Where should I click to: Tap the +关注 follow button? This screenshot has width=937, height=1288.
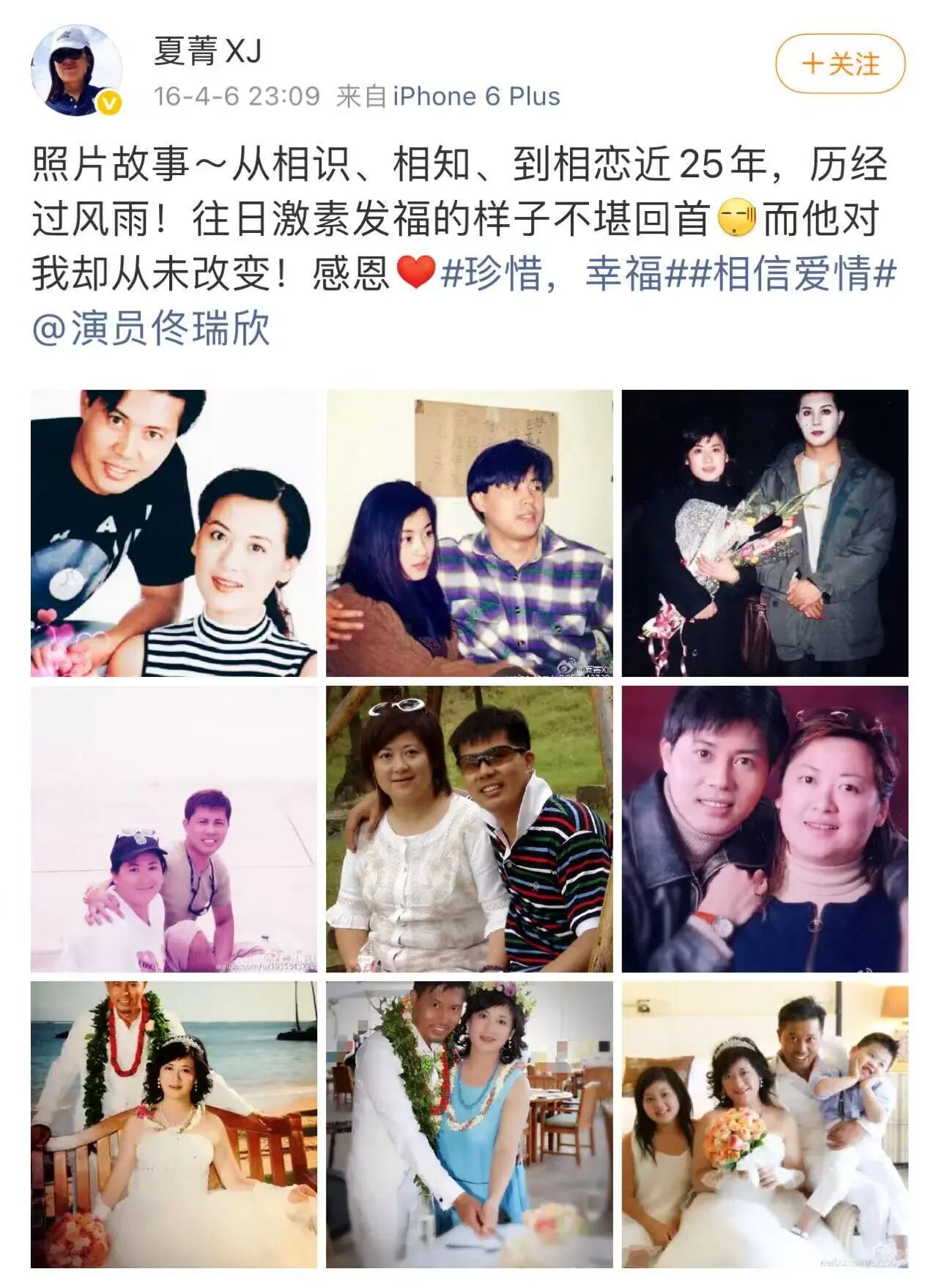[x=840, y=64]
